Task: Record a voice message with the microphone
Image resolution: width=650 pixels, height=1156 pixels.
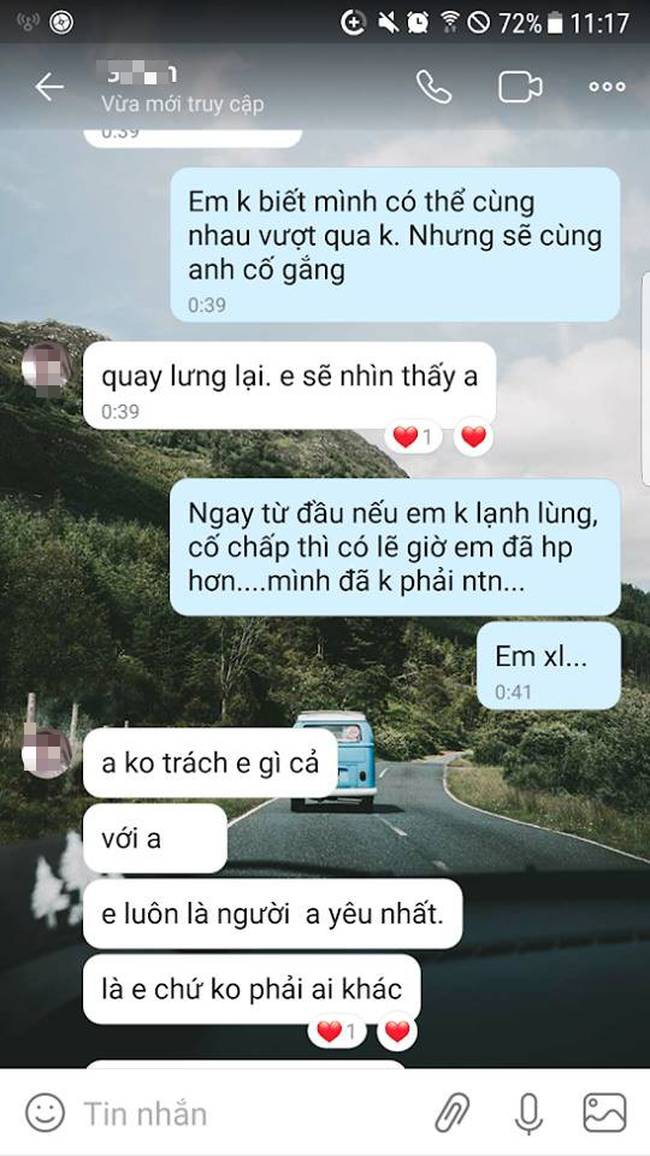Action: (528, 1112)
